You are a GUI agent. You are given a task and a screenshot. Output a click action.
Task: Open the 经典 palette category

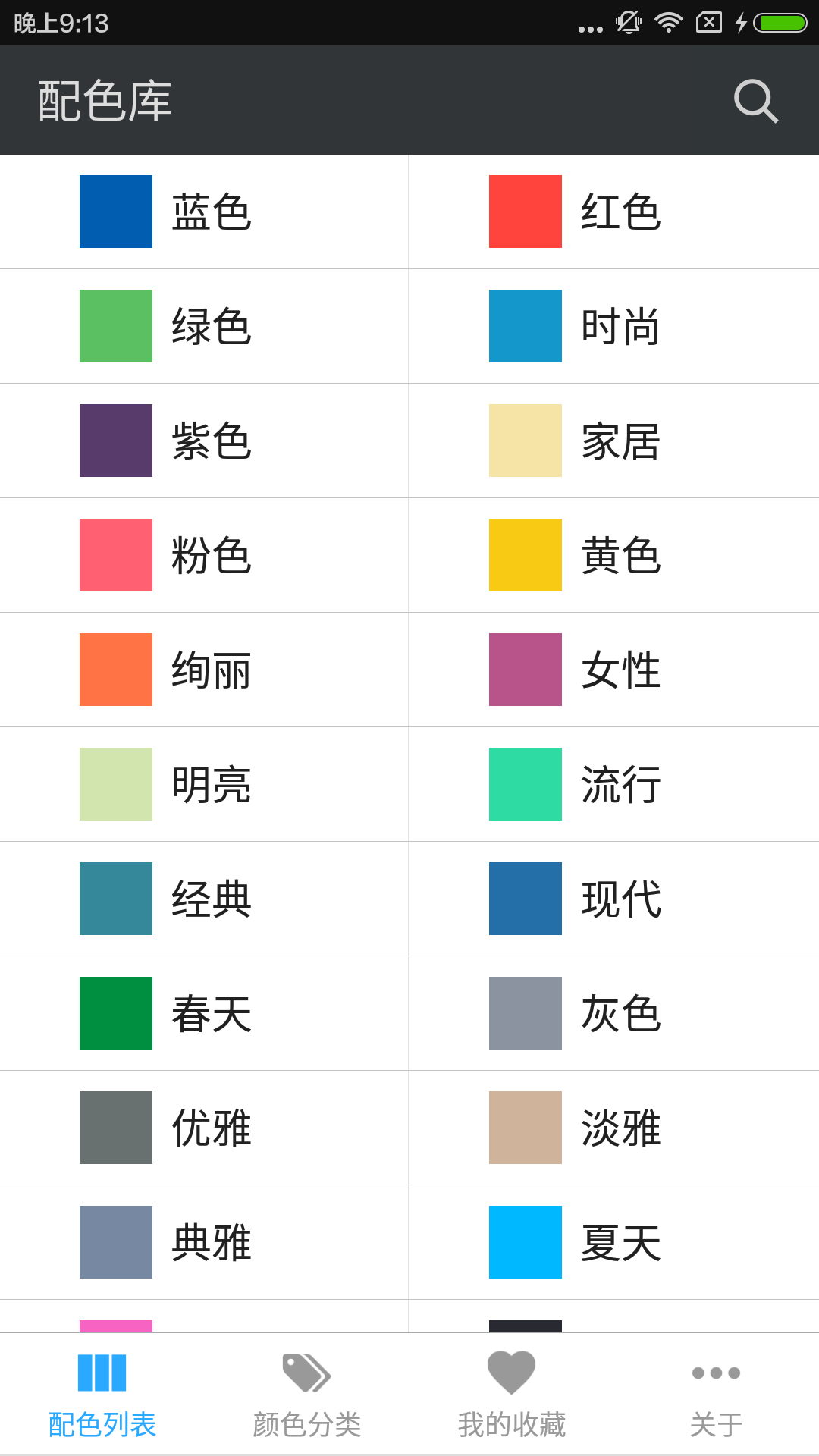tap(205, 898)
